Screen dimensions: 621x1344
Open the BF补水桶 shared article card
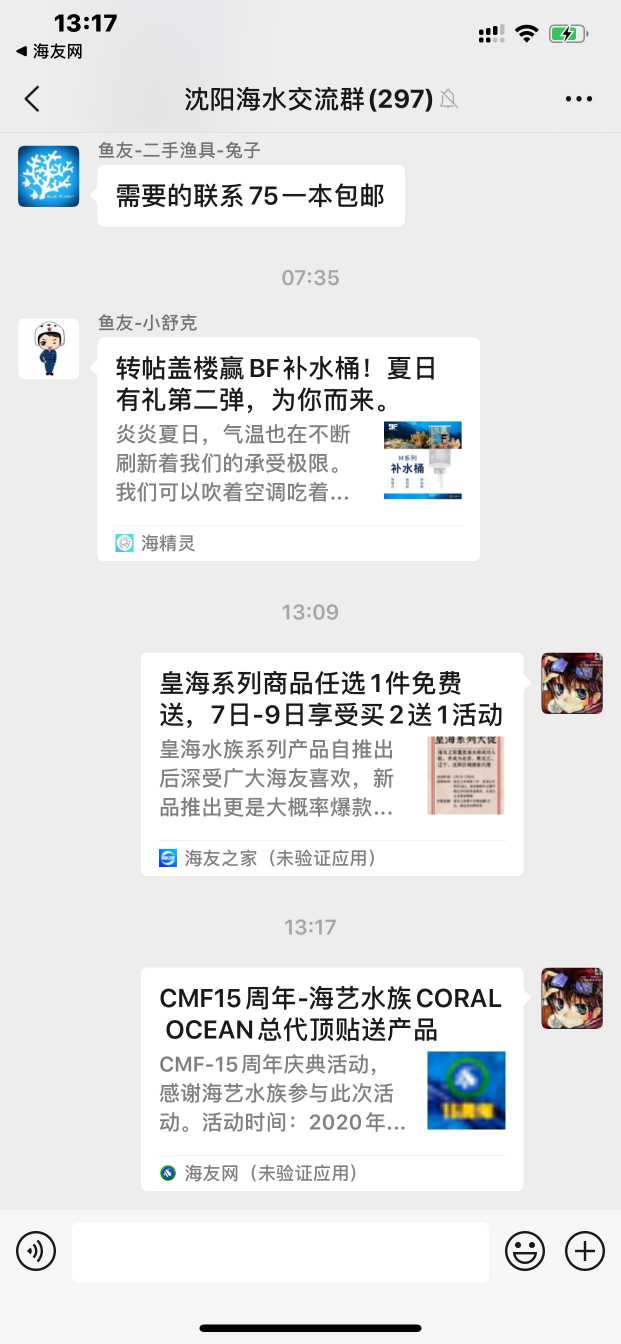pos(288,449)
